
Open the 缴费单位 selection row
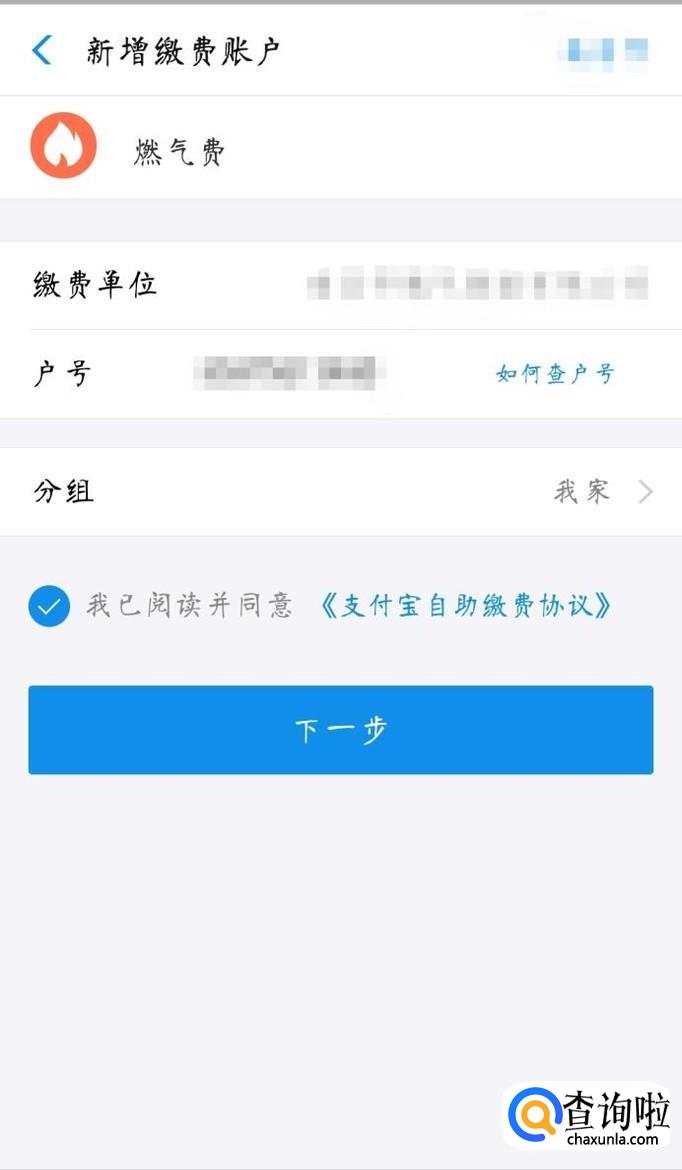click(340, 285)
